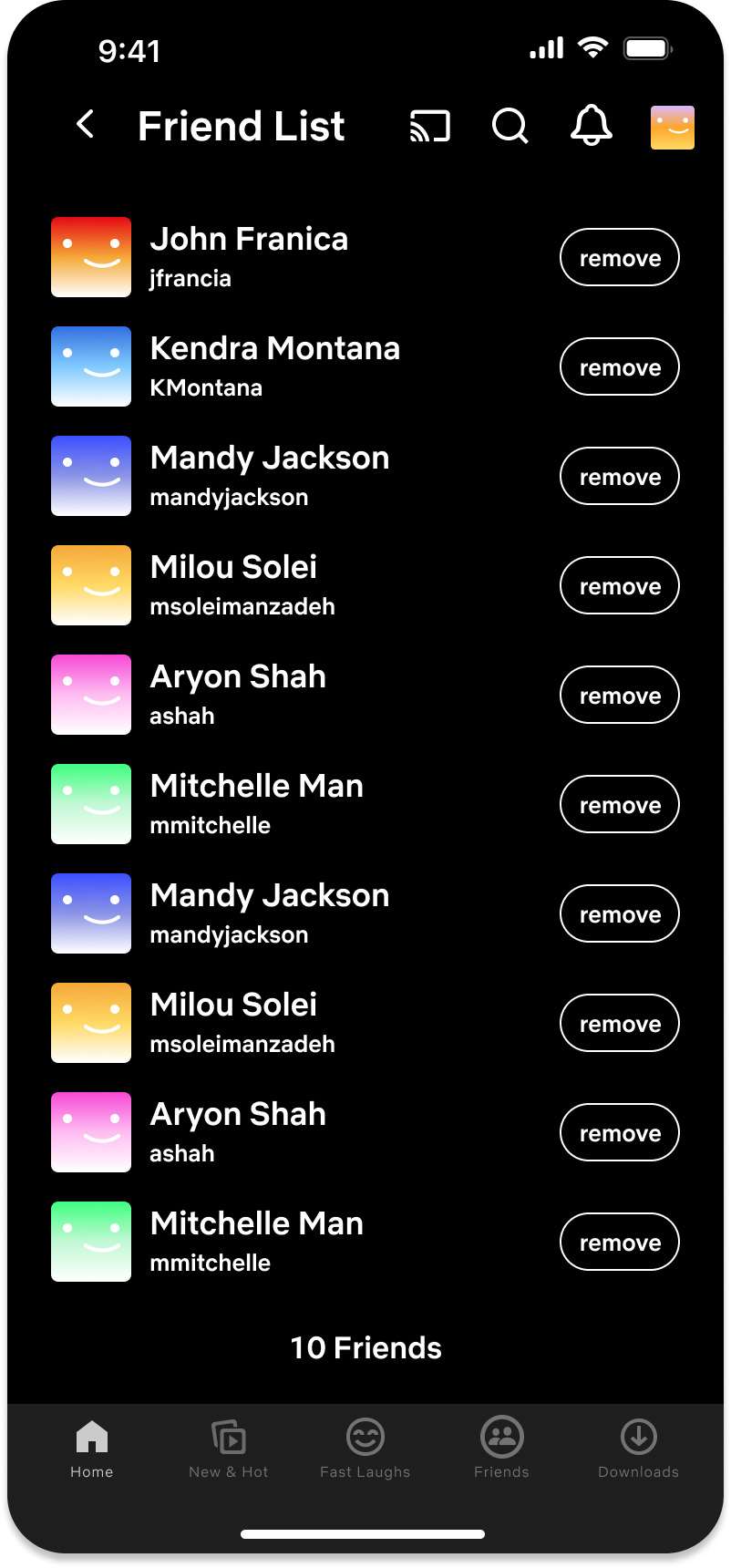This screenshot has width=731, height=1568.
Task: Open the cast to device icon
Action: (430, 126)
